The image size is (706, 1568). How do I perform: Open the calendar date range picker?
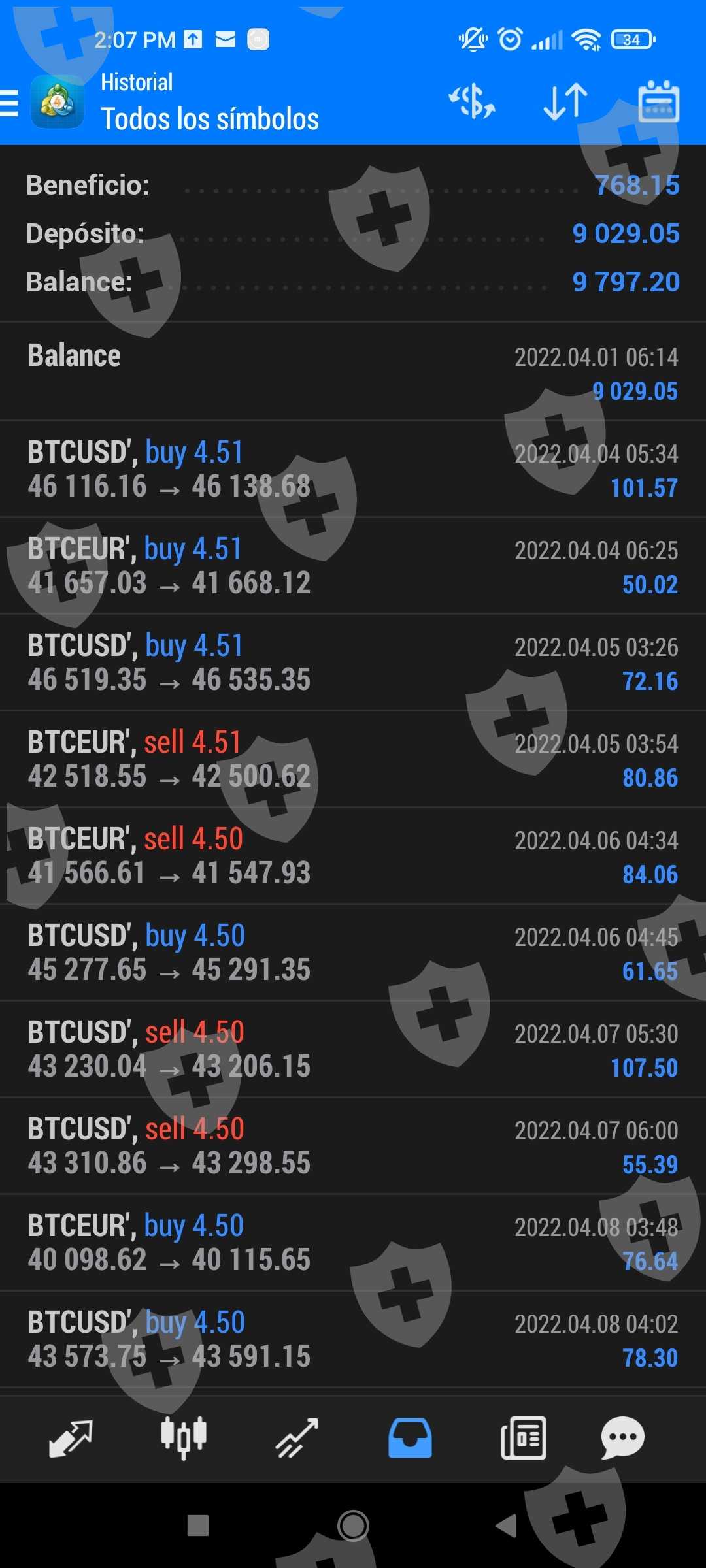point(658,102)
